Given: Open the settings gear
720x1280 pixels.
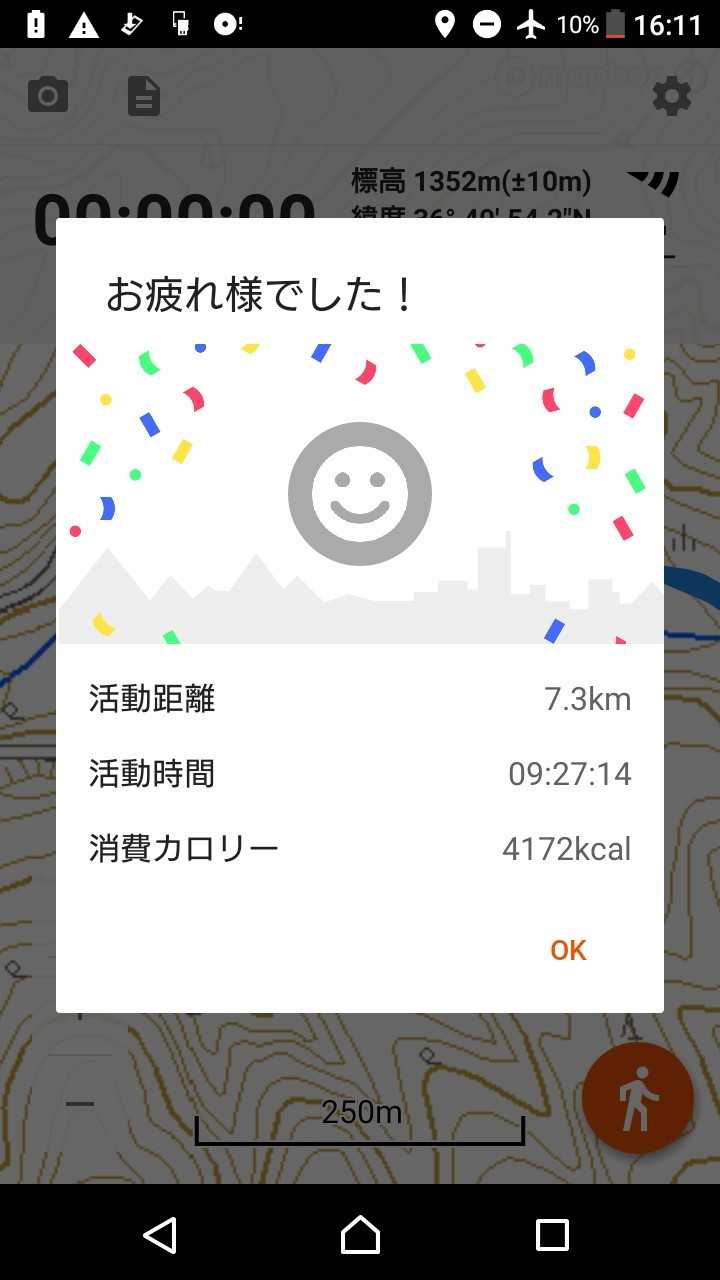Looking at the screenshot, I should point(672,97).
